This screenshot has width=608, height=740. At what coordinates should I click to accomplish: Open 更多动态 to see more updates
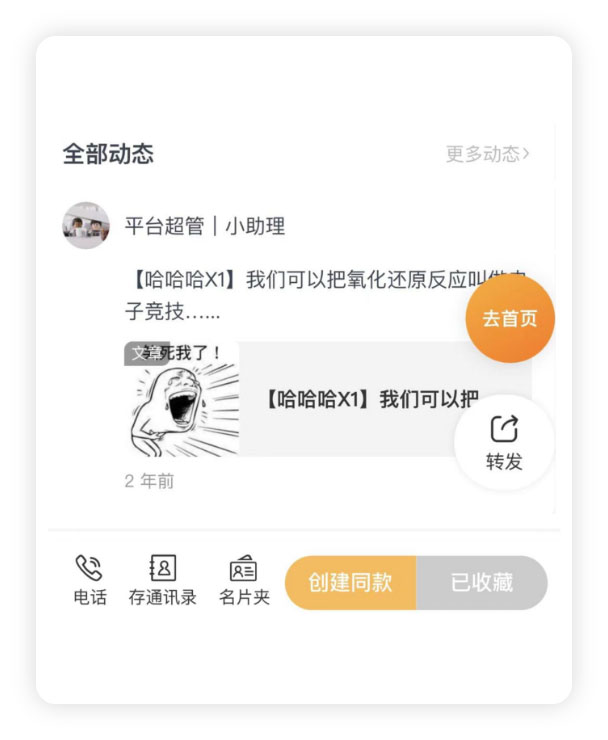coord(487,154)
